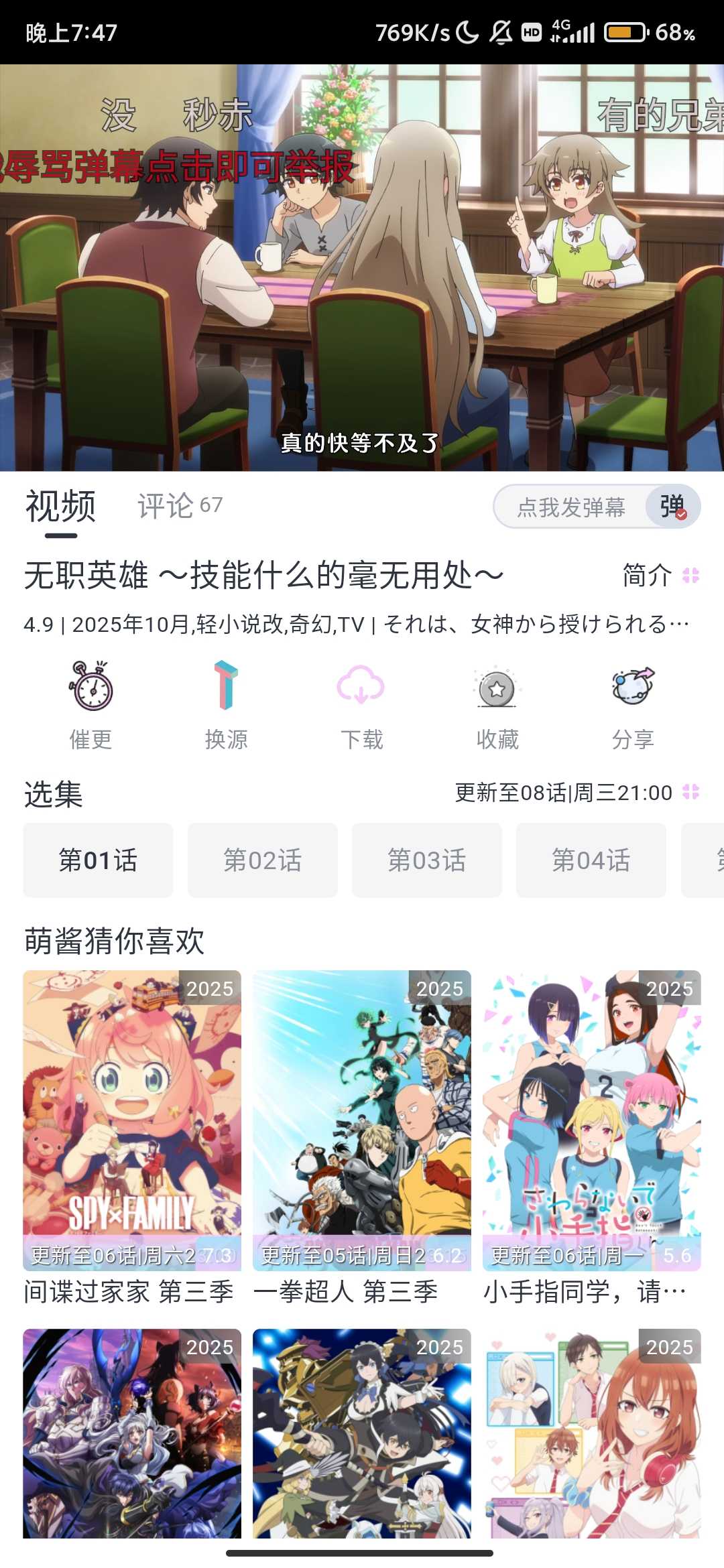Viewport: 724px width, 1568px height.
Task: Download this episode via 下载
Action: [361, 704]
